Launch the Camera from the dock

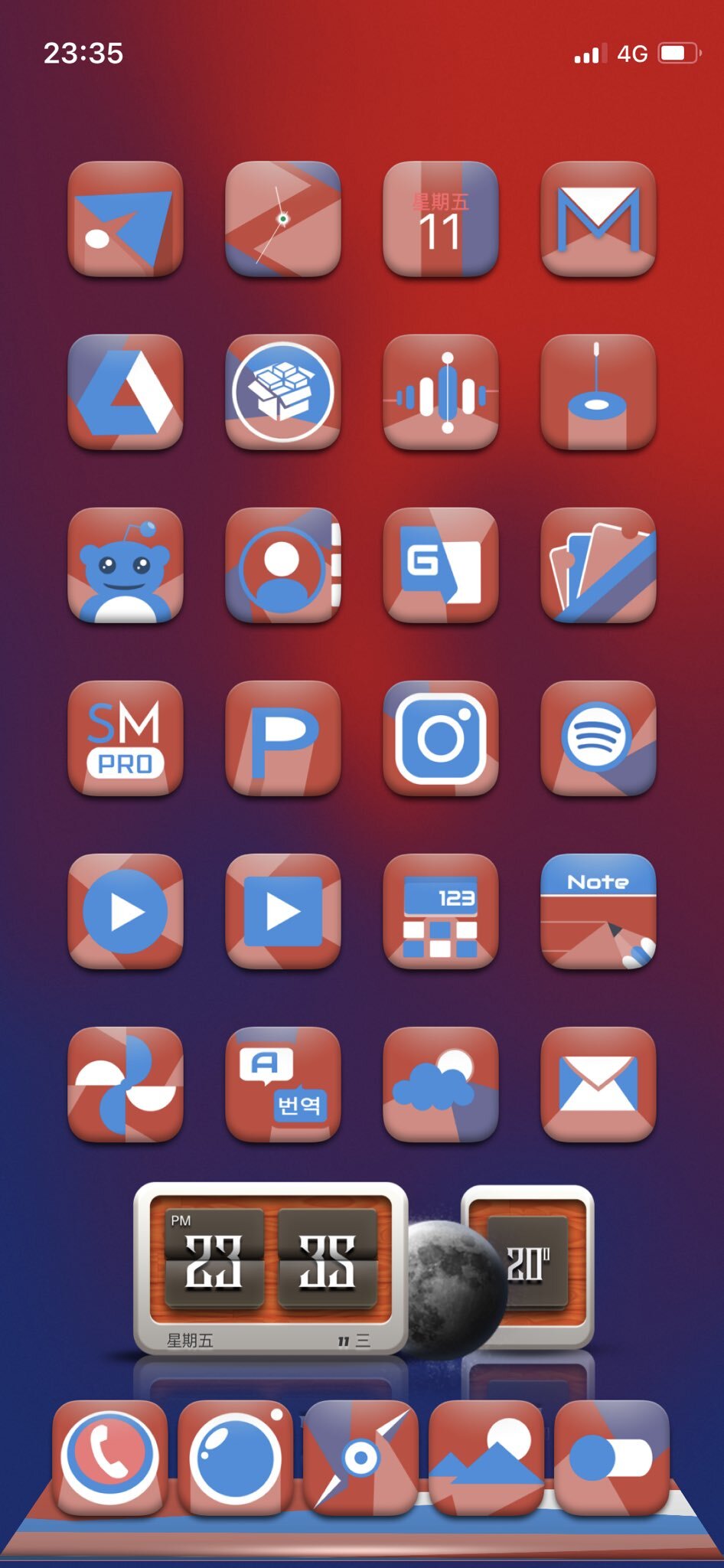point(236,1458)
